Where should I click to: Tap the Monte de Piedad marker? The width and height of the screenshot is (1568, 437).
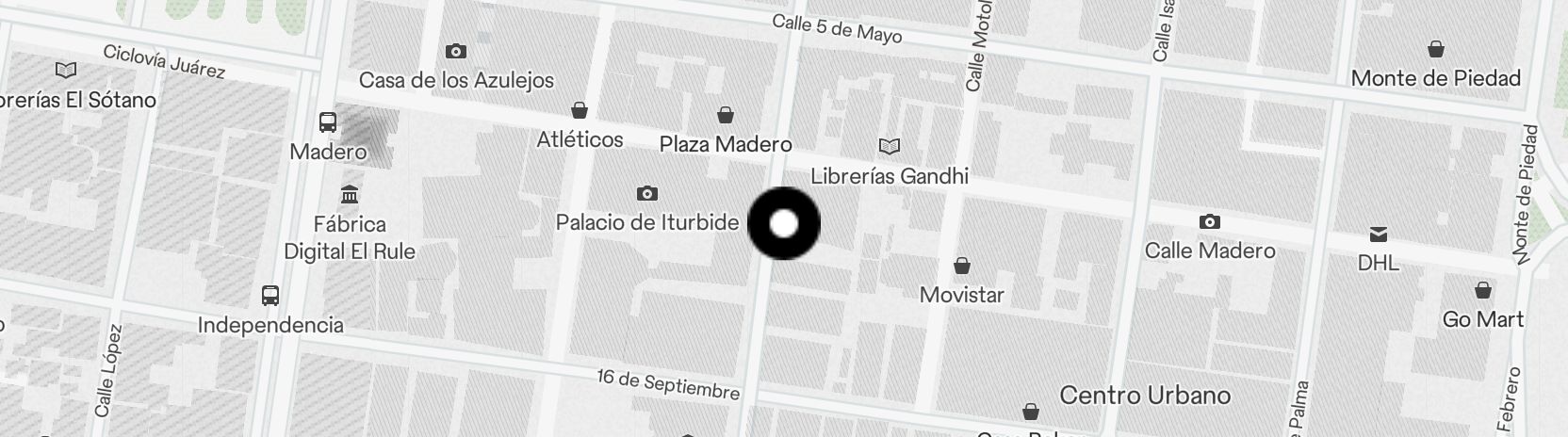[1435, 49]
